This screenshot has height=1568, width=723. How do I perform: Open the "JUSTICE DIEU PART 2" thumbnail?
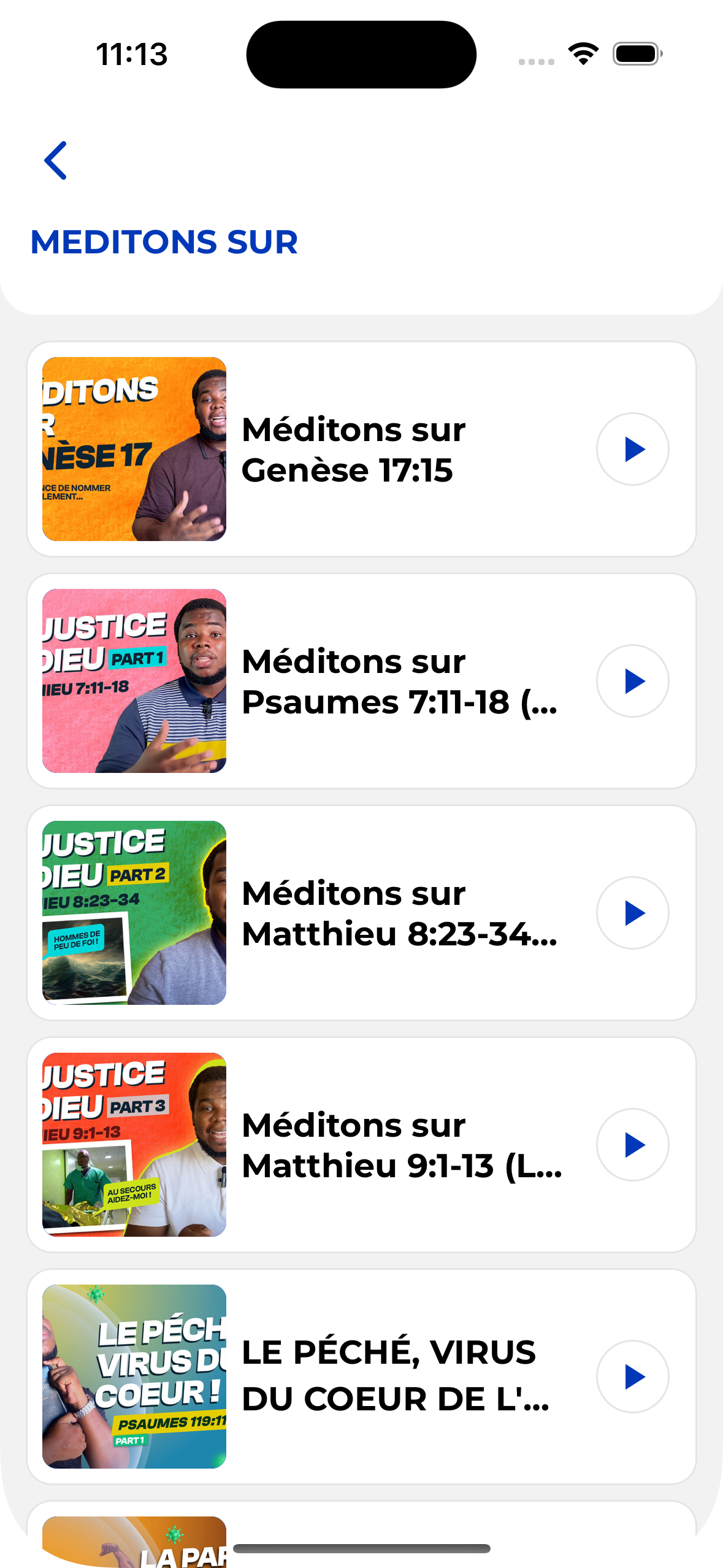(135, 913)
